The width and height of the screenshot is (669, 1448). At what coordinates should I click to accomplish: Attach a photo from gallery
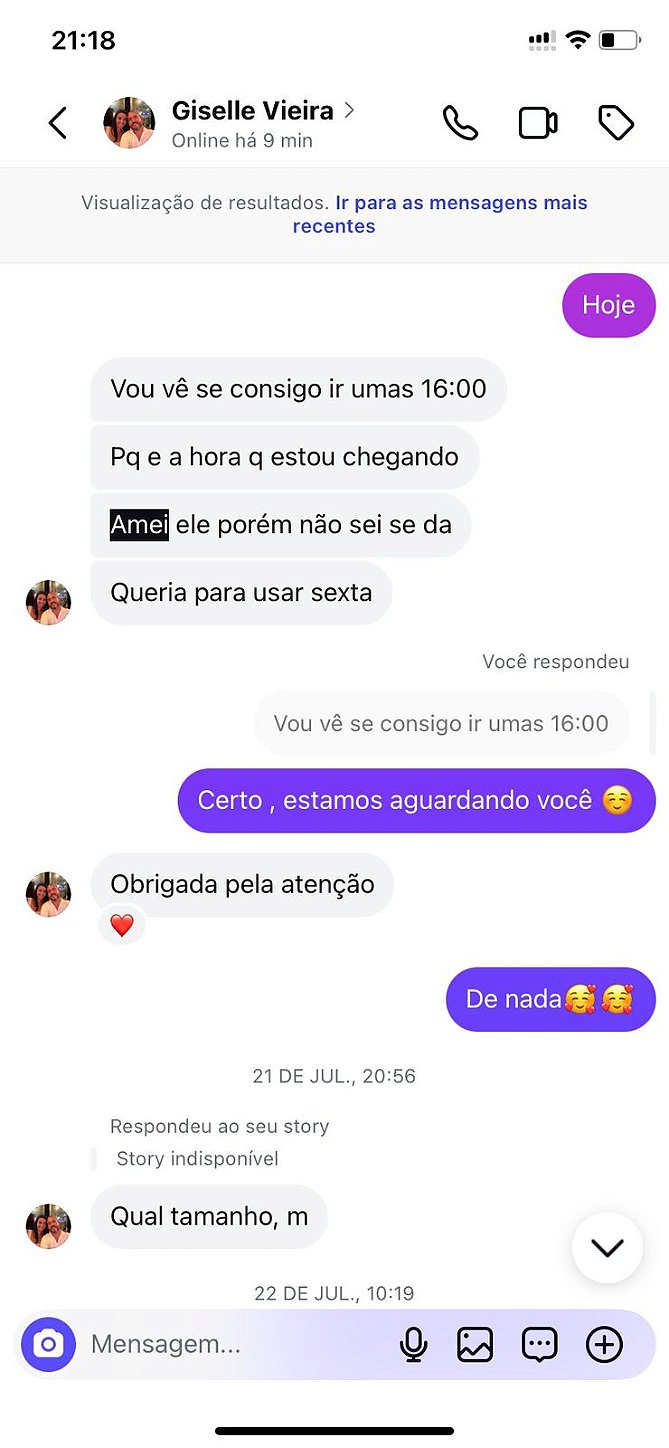coord(475,1345)
